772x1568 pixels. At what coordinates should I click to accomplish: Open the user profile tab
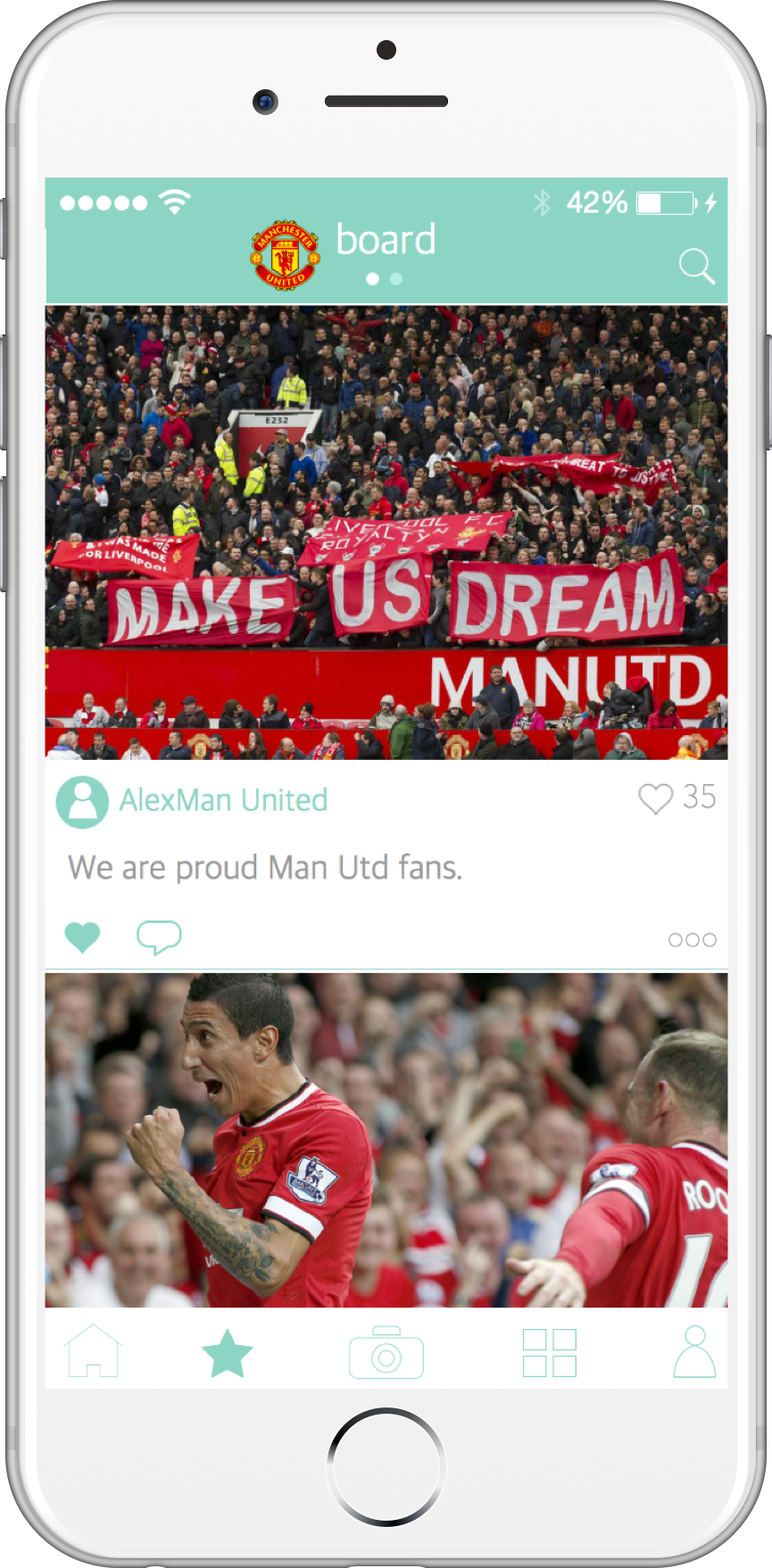click(x=693, y=1351)
